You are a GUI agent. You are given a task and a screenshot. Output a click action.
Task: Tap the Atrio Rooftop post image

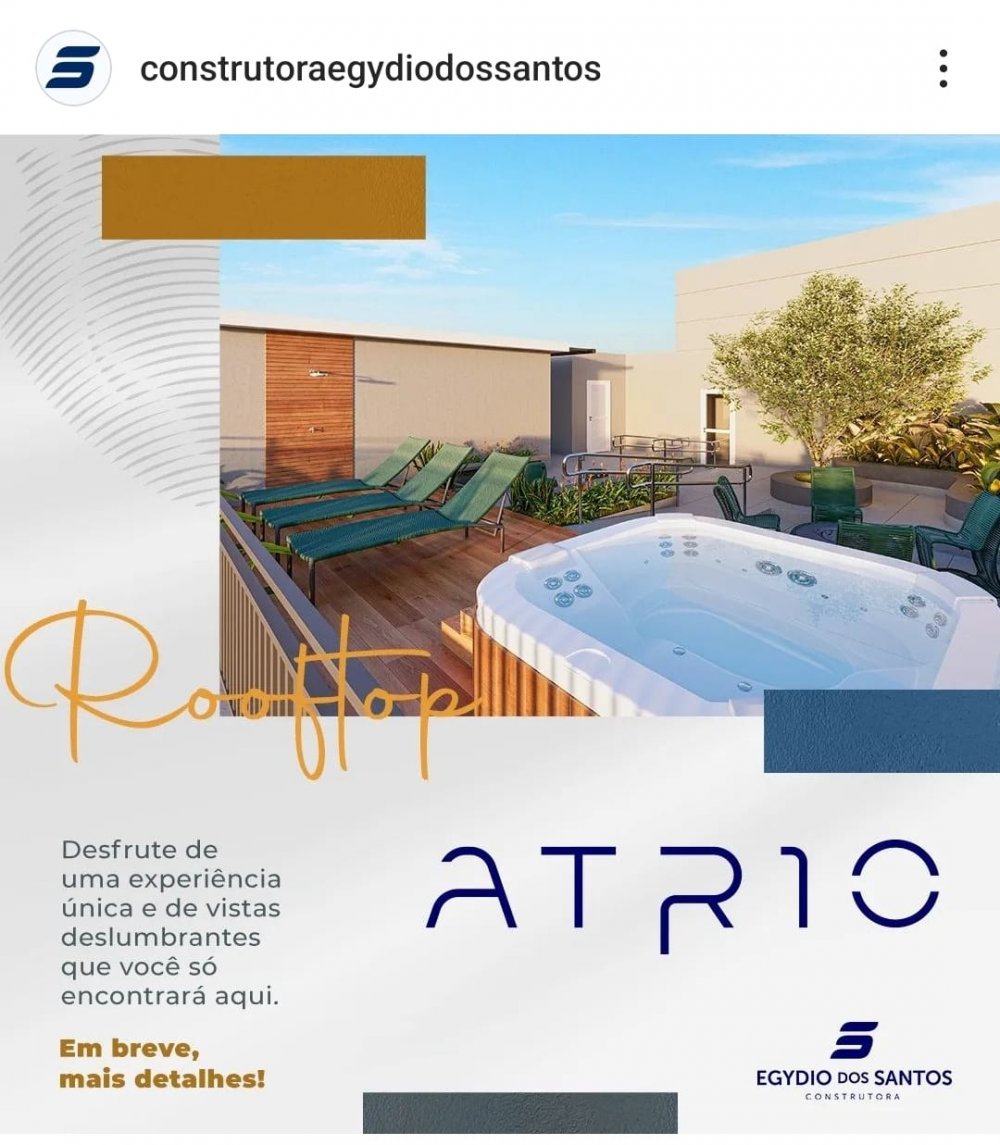(500, 630)
